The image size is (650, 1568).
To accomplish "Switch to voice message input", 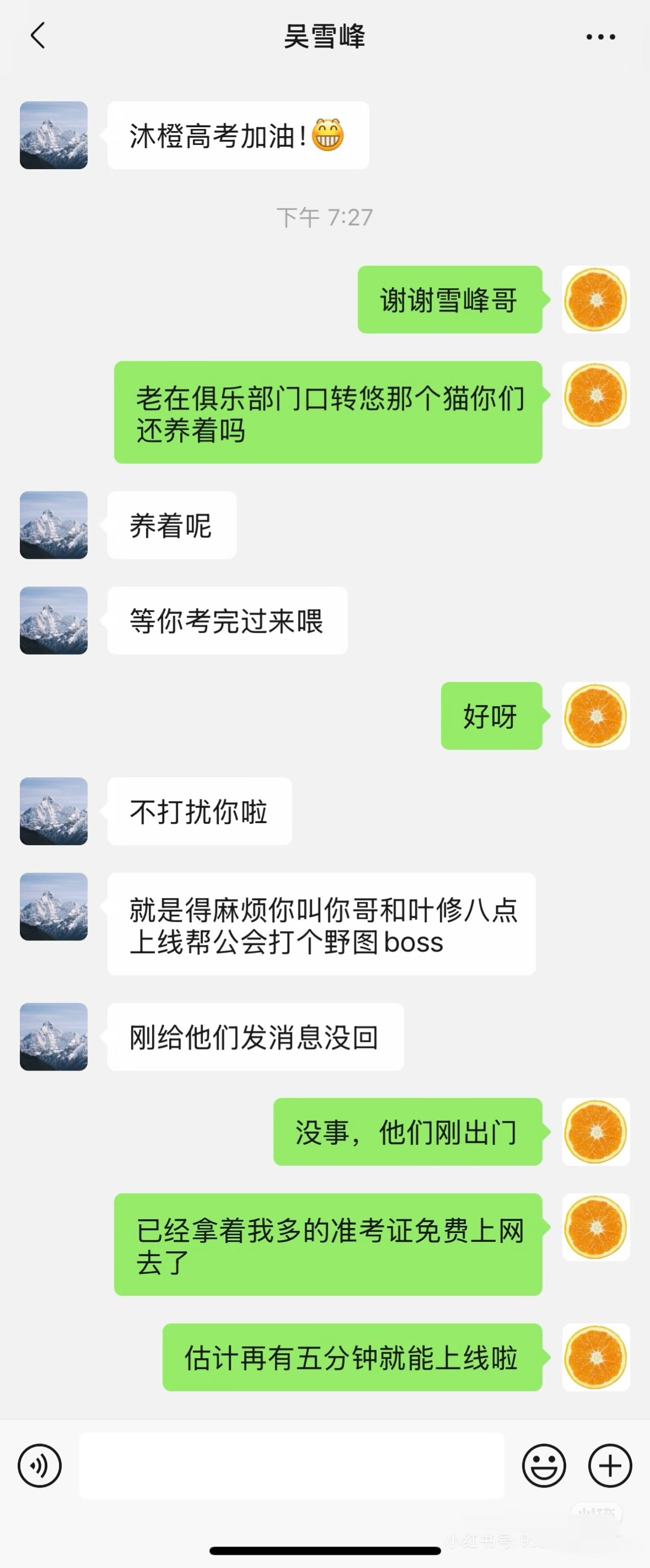I will 40,1466.
